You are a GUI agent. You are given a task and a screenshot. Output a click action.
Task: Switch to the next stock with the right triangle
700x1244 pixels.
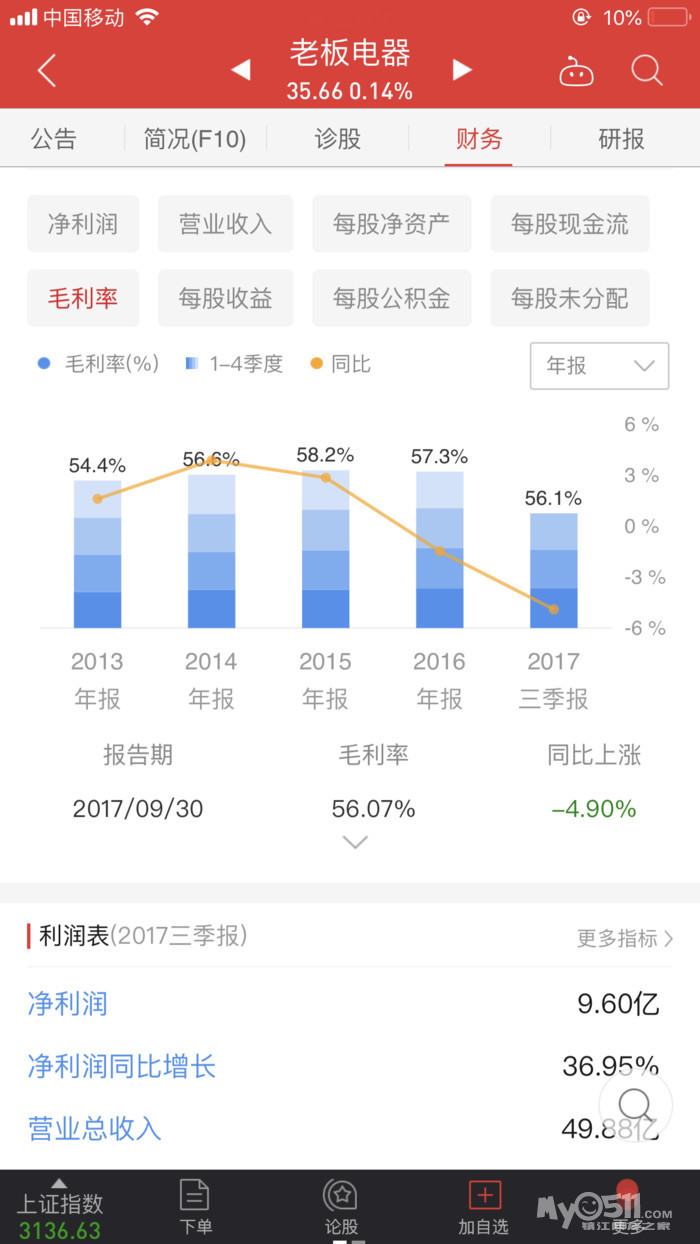[x=461, y=70]
